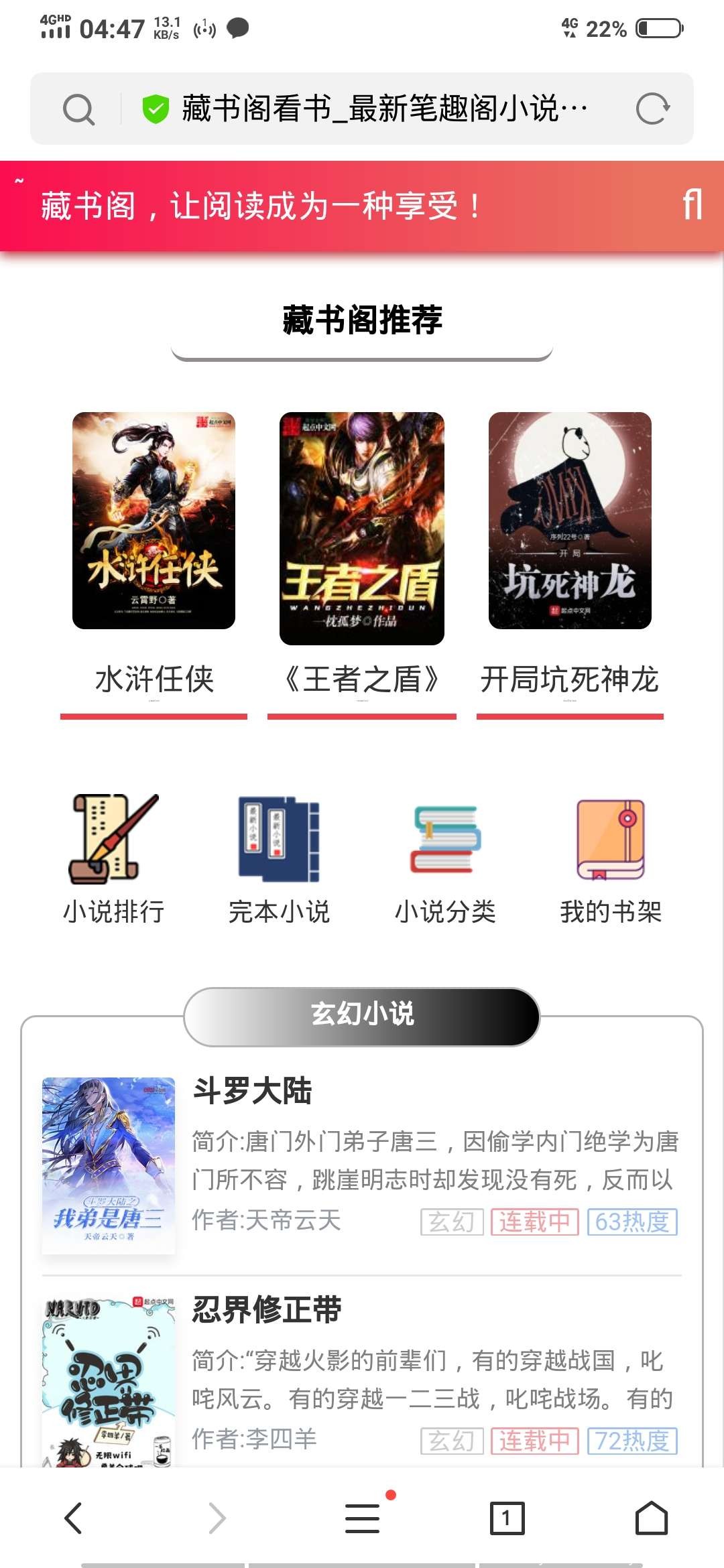Tap the refresh icon beside the address bar

tap(651, 107)
